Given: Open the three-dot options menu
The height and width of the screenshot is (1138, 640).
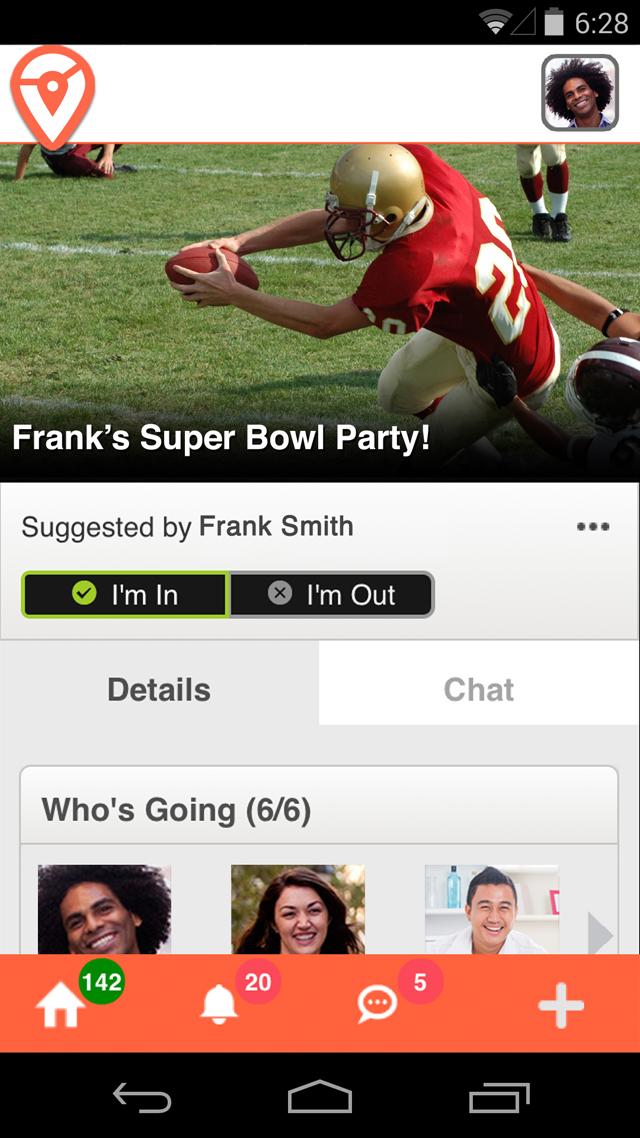Looking at the screenshot, I should click(593, 527).
